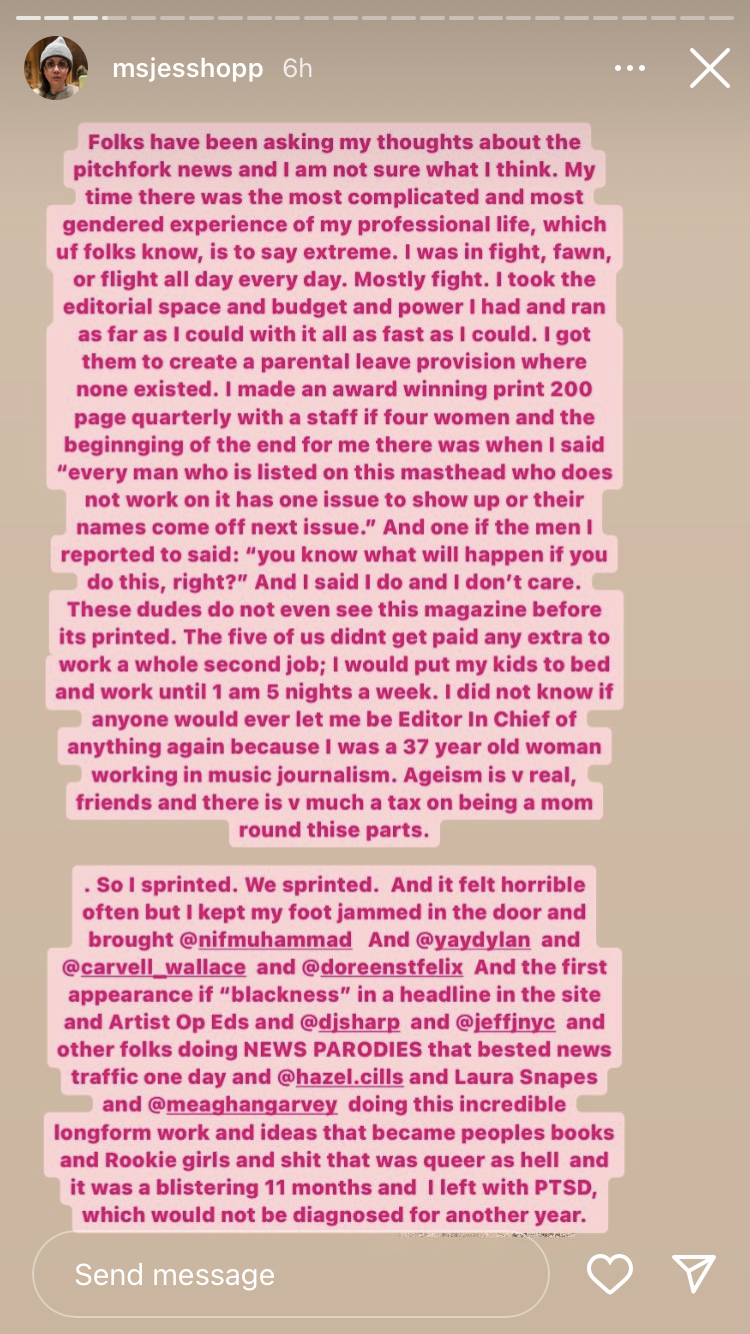Like this story with the heart
This screenshot has width=750, height=1334.
pyautogui.click(x=609, y=1274)
